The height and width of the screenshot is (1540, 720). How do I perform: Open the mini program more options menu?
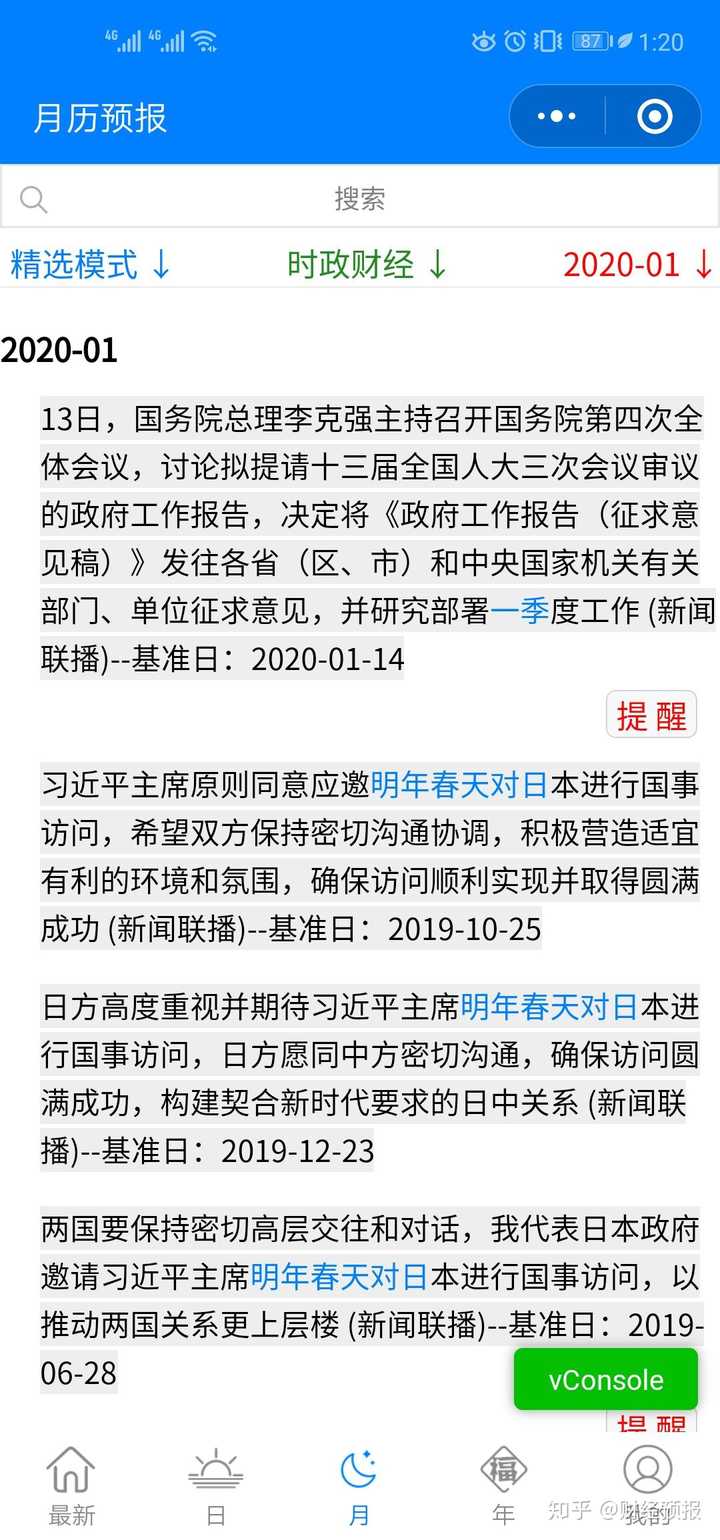(556, 117)
